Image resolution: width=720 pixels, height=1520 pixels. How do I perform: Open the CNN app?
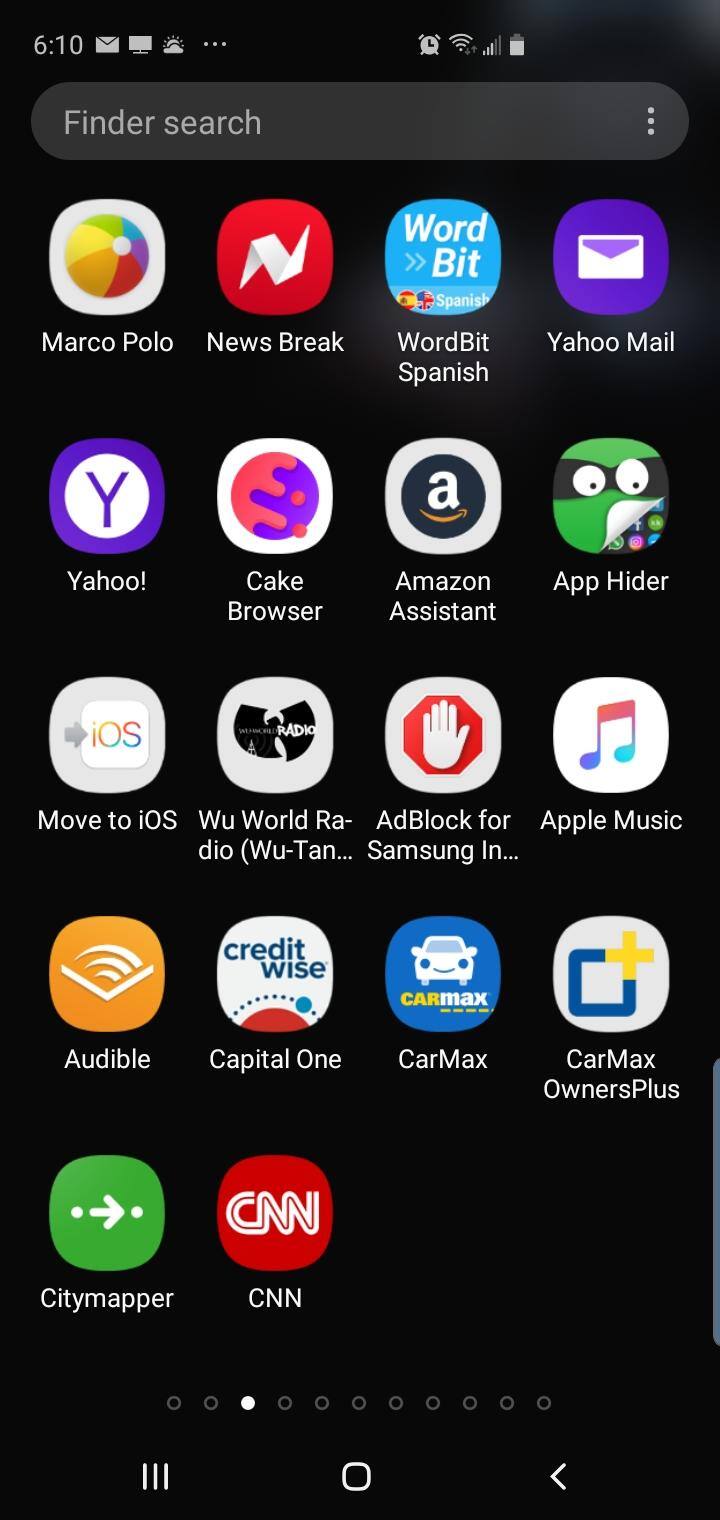click(275, 1213)
